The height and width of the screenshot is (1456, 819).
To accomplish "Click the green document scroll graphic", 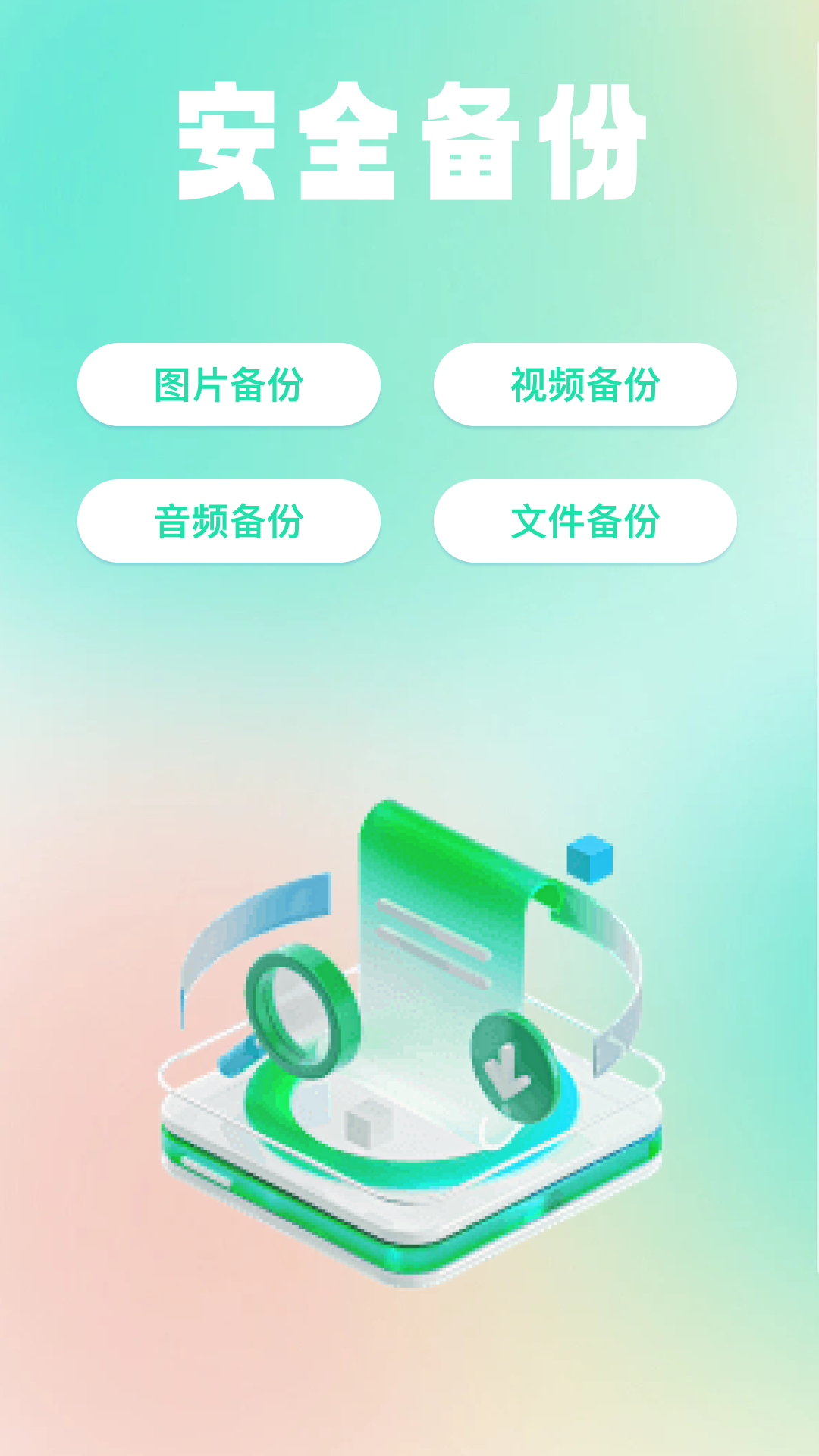I will pos(440,895).
